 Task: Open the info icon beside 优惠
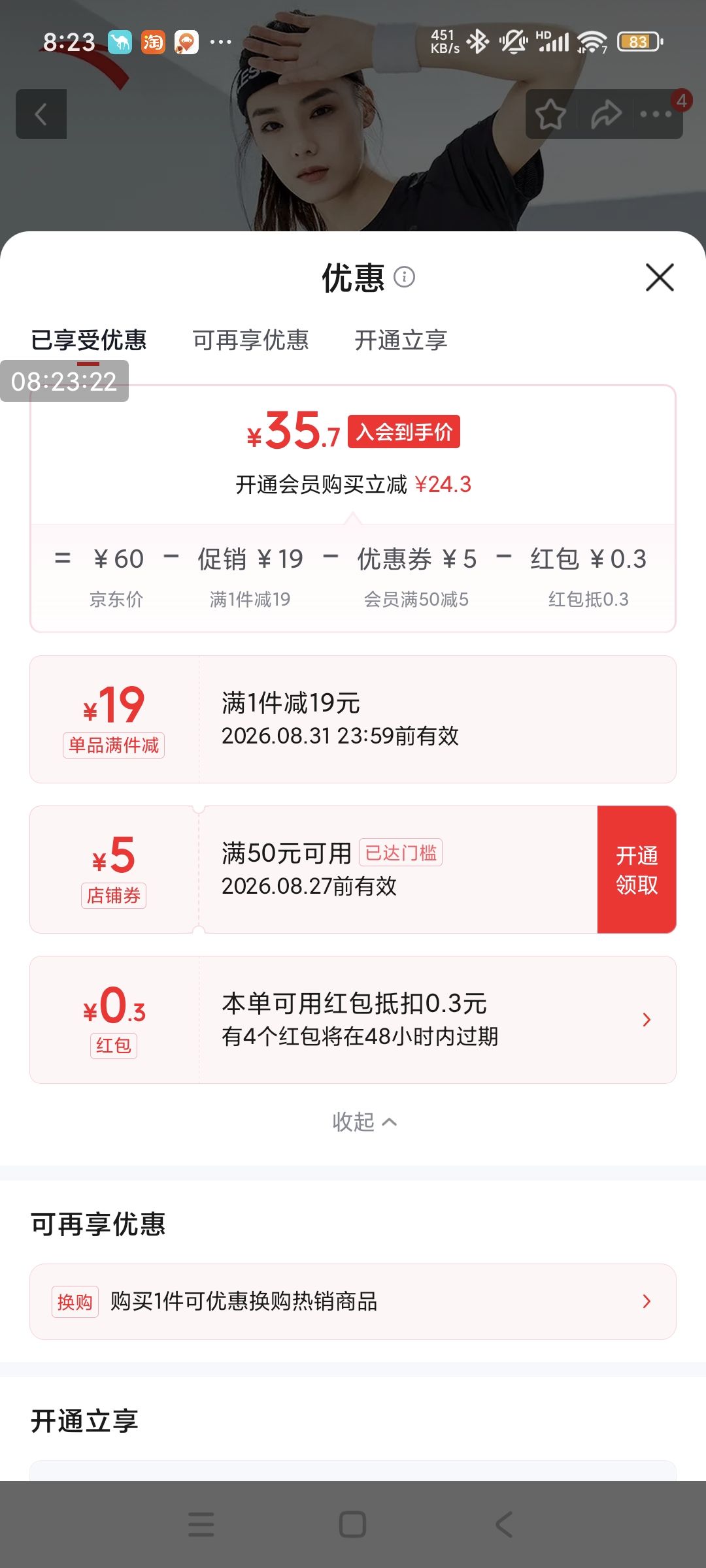click(x=405, y=277)
